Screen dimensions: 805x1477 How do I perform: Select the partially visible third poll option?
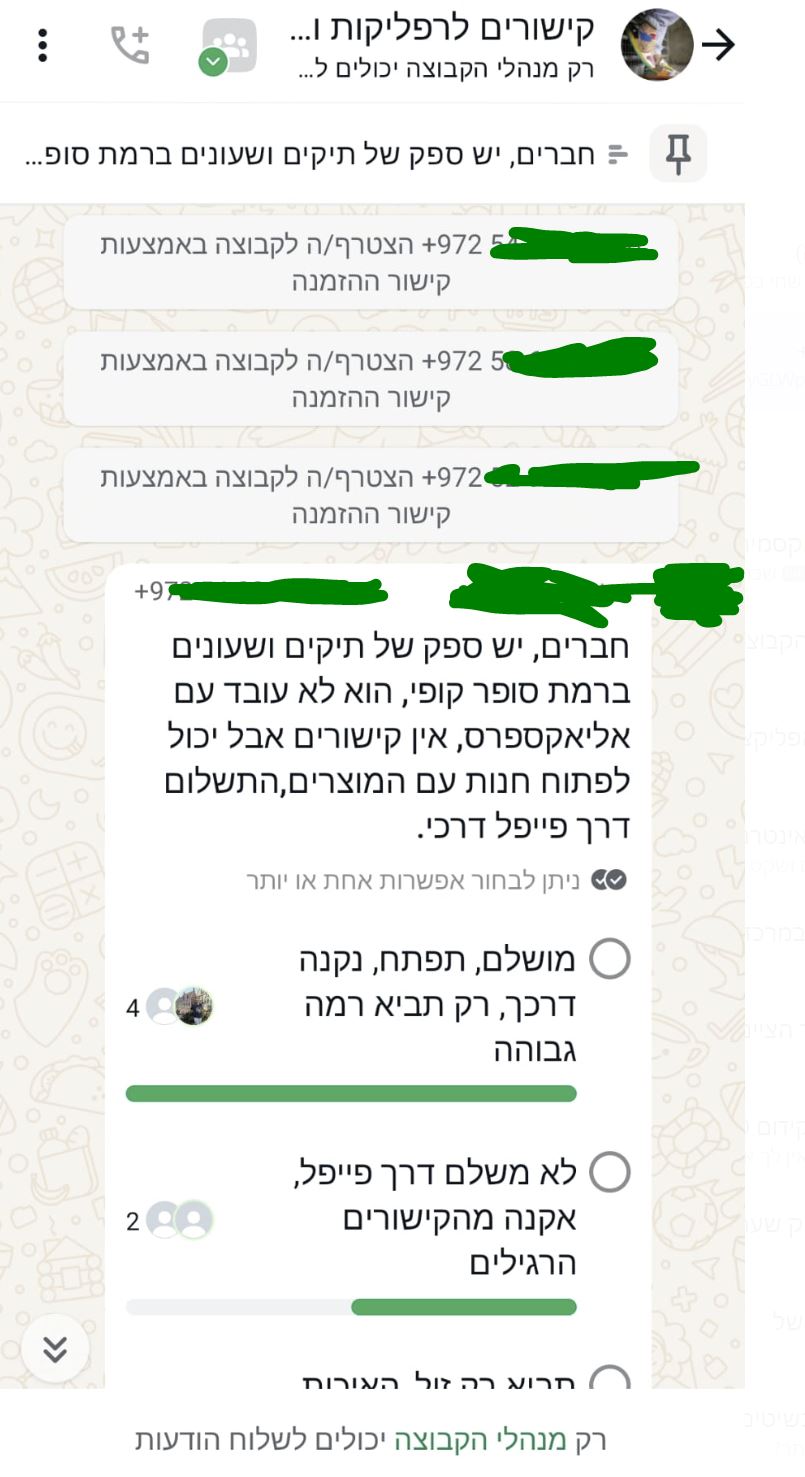pyautogui.click(x=610, y=1380)
